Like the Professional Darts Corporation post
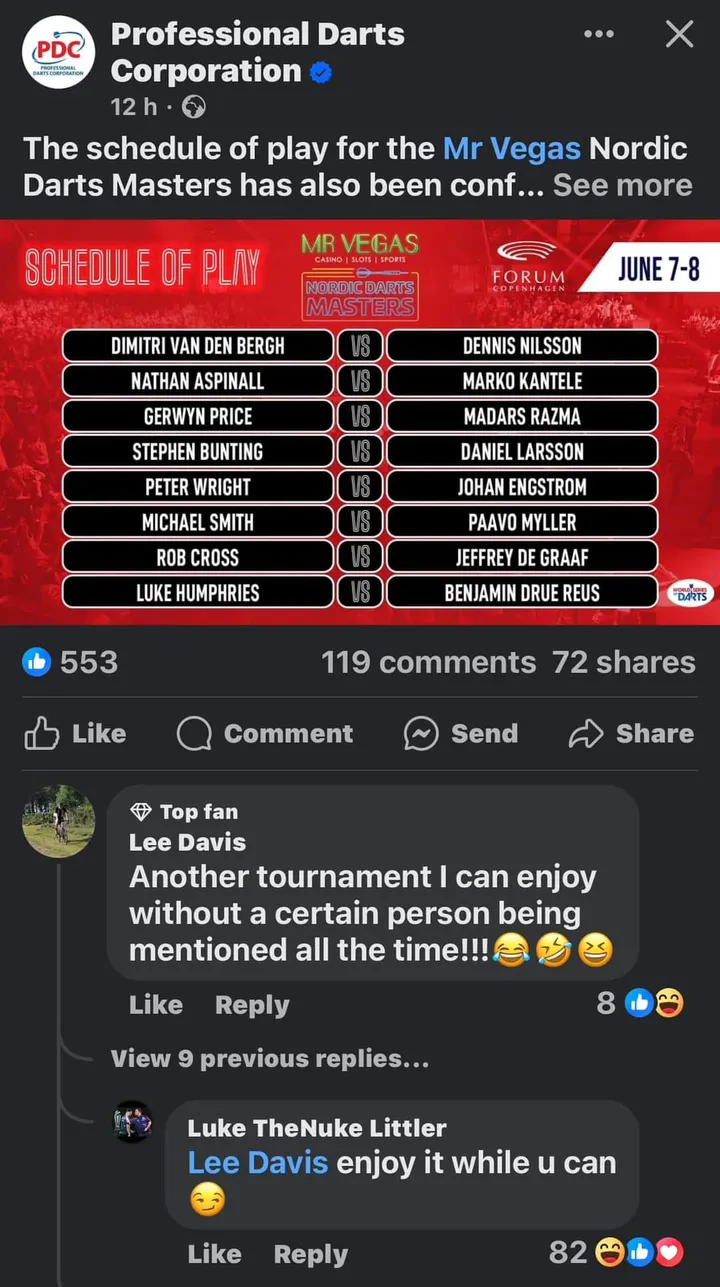 coord(75,734)
